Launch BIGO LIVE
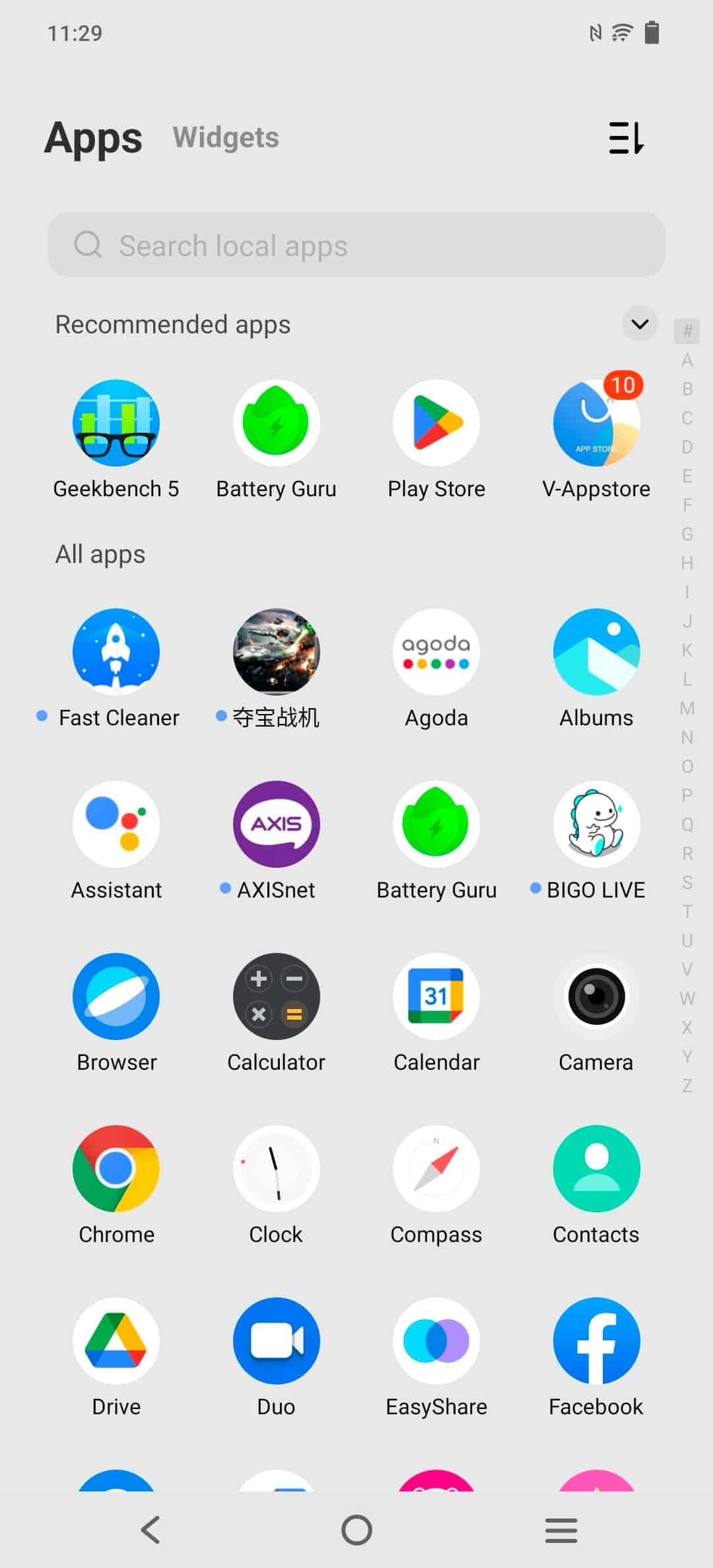 [x=595, y=824]
